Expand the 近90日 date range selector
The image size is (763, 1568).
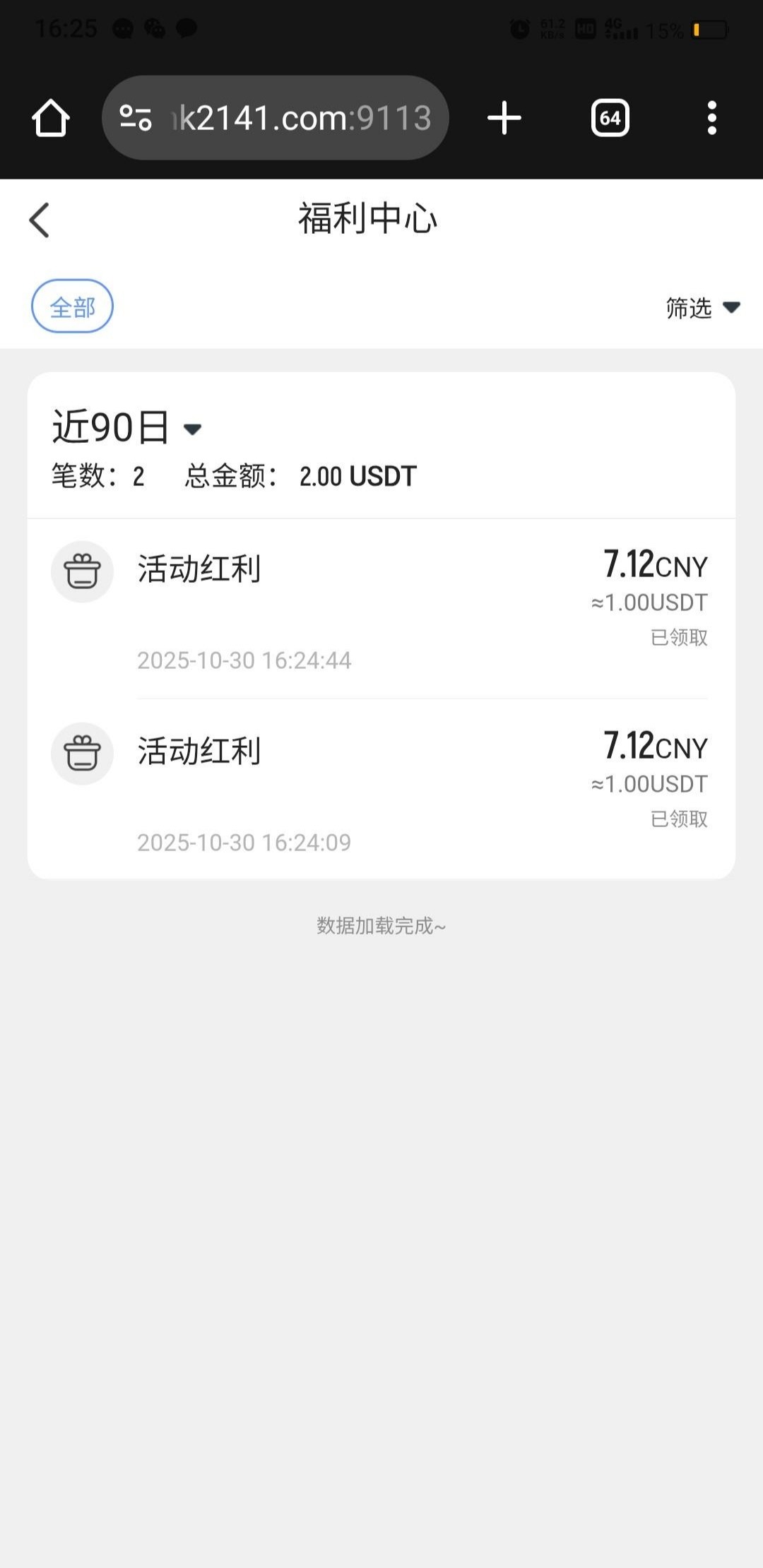[x=127, y=428]
